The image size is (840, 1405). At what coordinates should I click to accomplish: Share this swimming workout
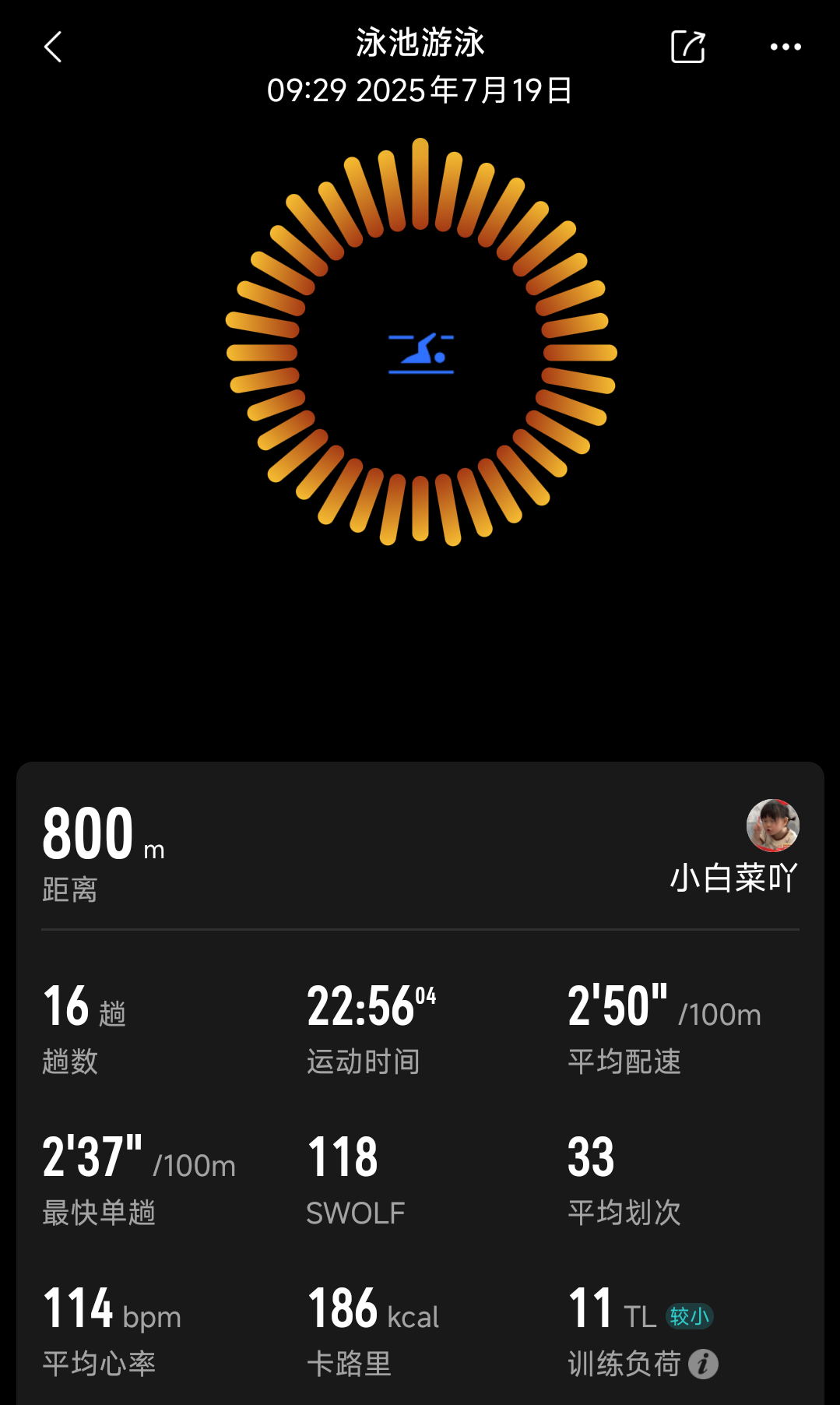pyautogui.click(x=687, y=48)
